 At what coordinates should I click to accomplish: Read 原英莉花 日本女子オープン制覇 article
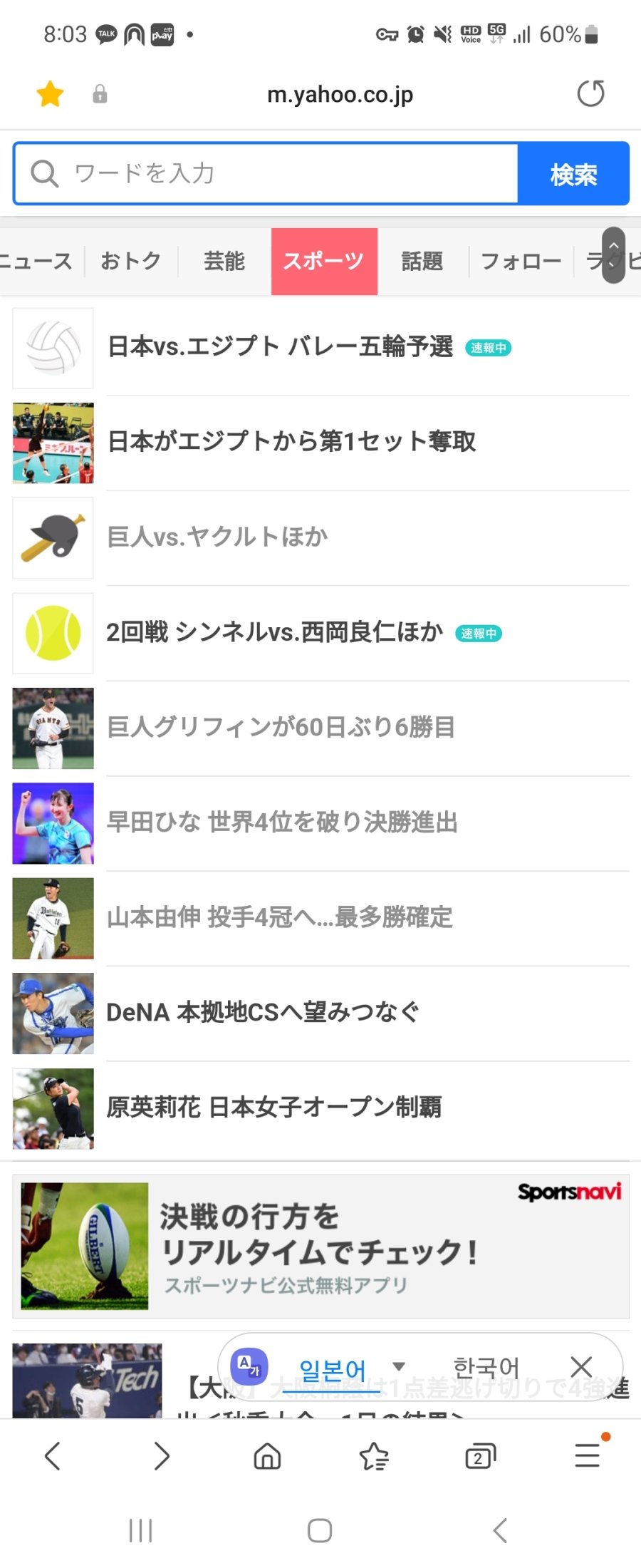click(x=274, y=1107)
